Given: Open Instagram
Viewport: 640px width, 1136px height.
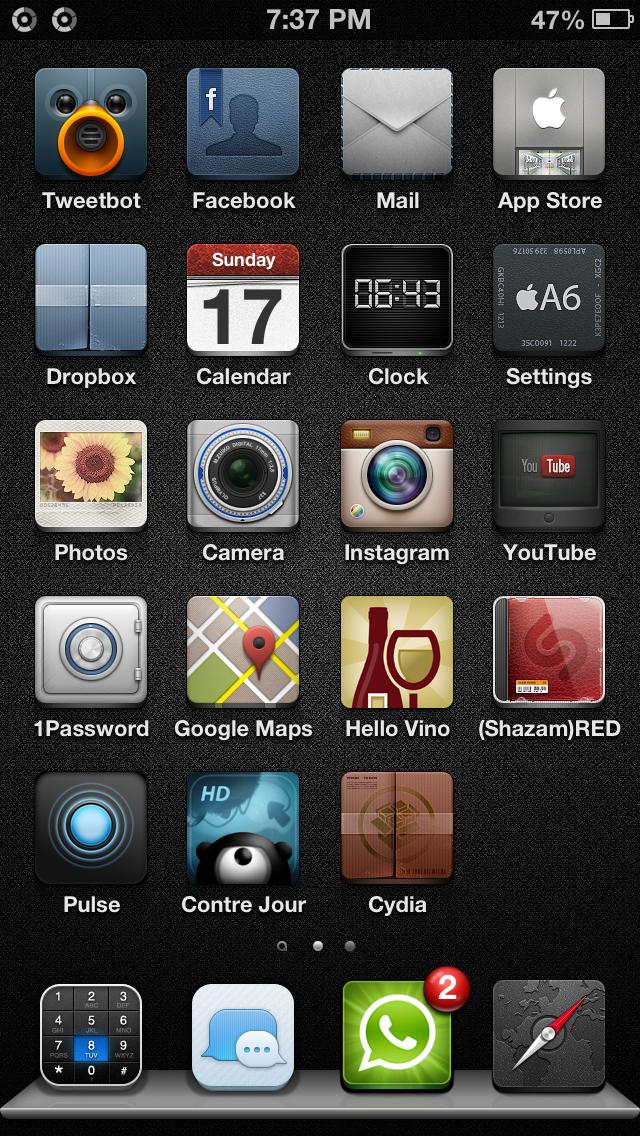Looking at the screenshot, I should [x=397, y=475].
